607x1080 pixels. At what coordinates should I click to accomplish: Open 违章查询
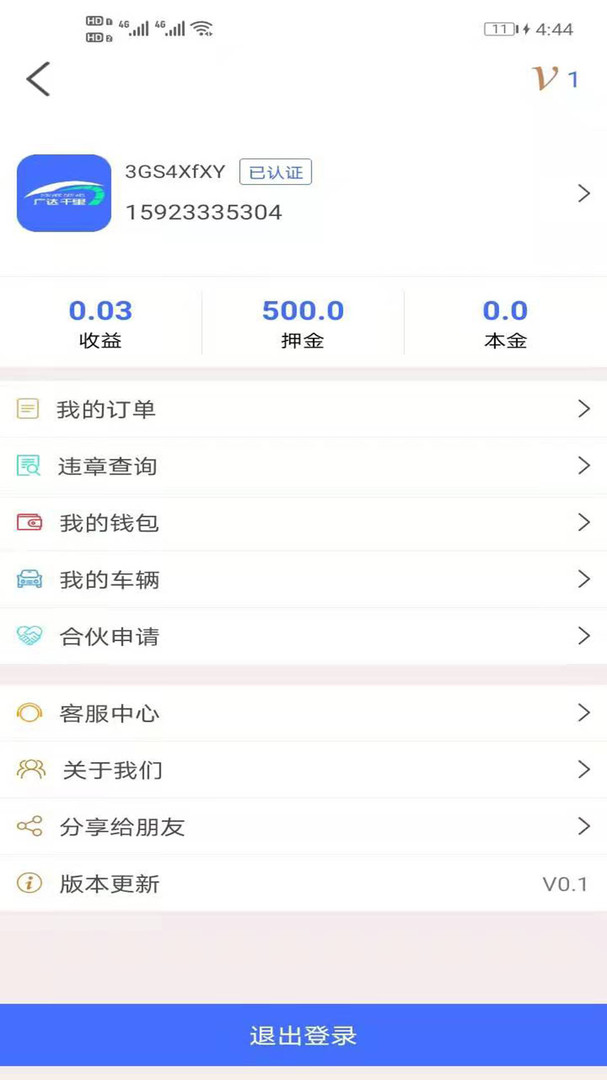click(303, 466)
